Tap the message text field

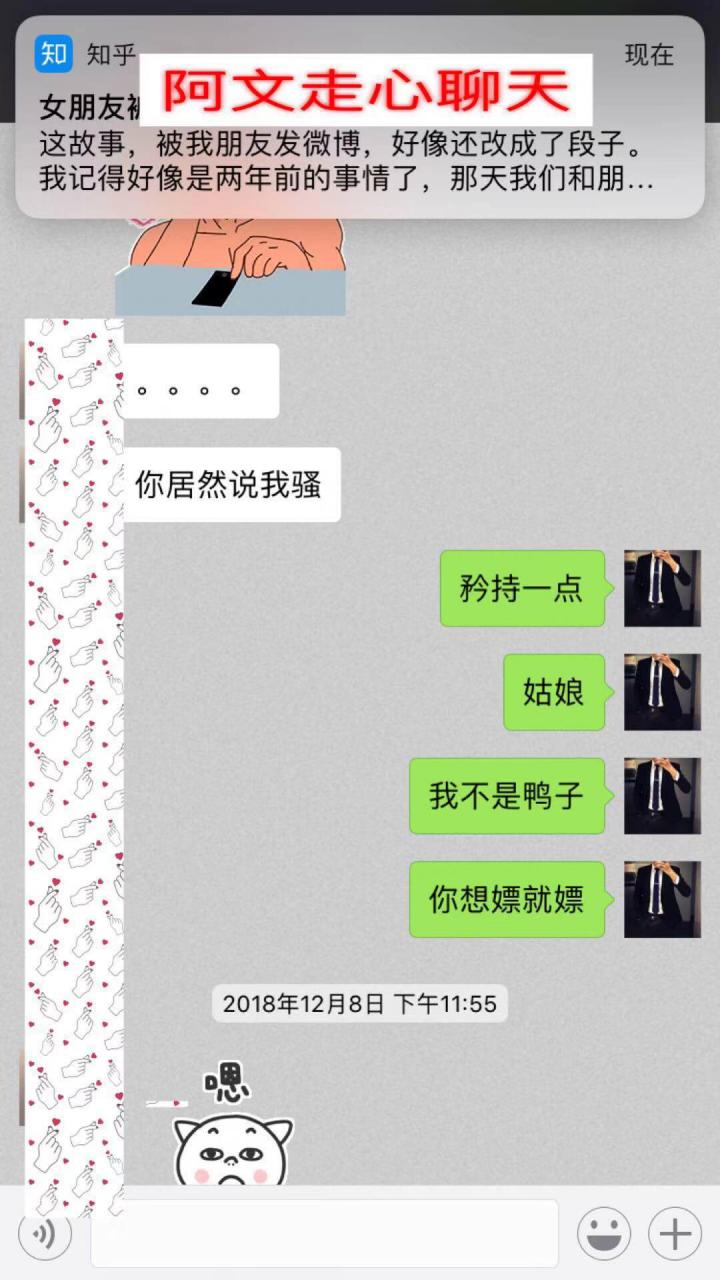pyautogui.click(x=324, y=1235)
